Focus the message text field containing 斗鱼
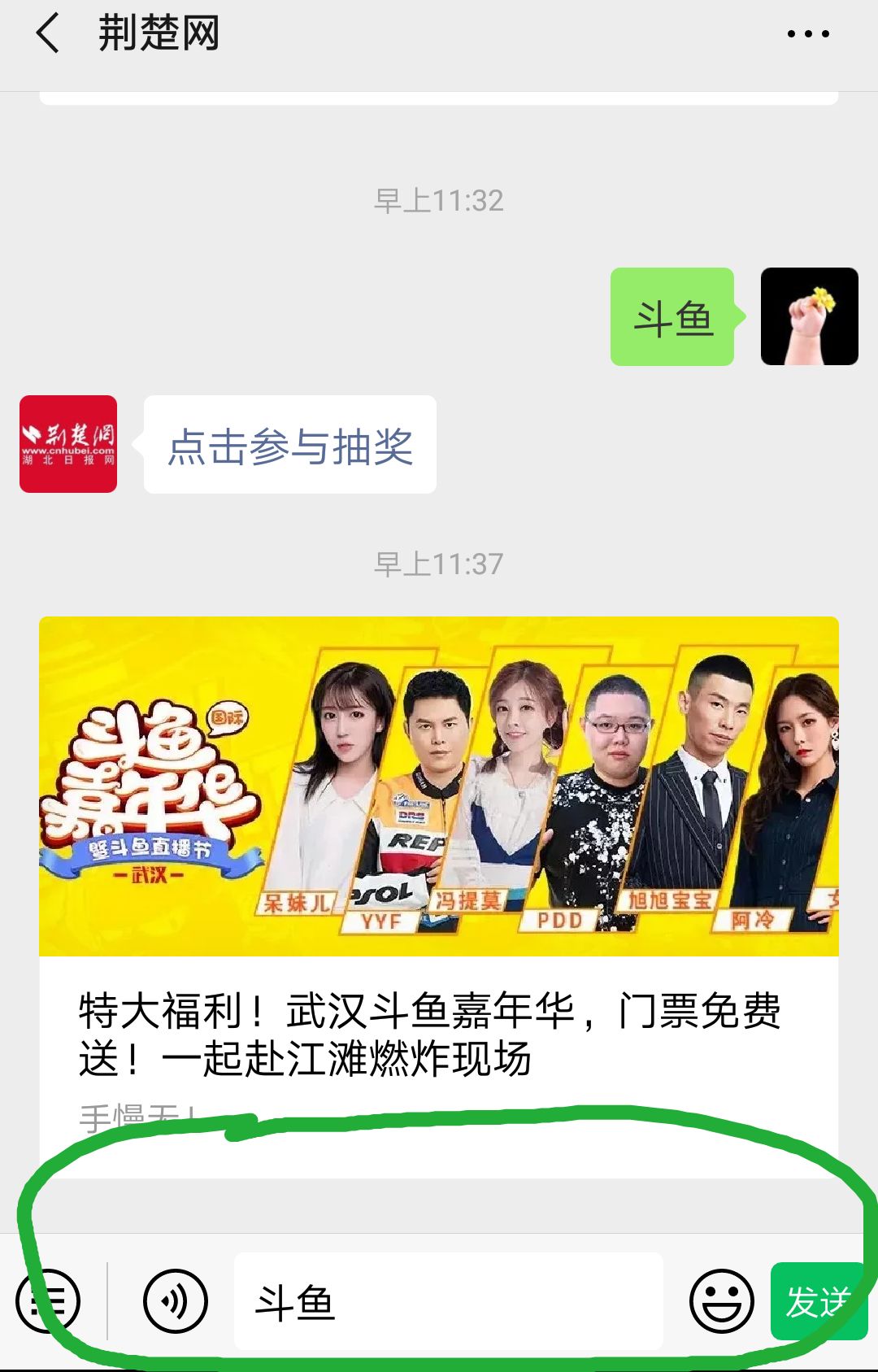 449,1302
